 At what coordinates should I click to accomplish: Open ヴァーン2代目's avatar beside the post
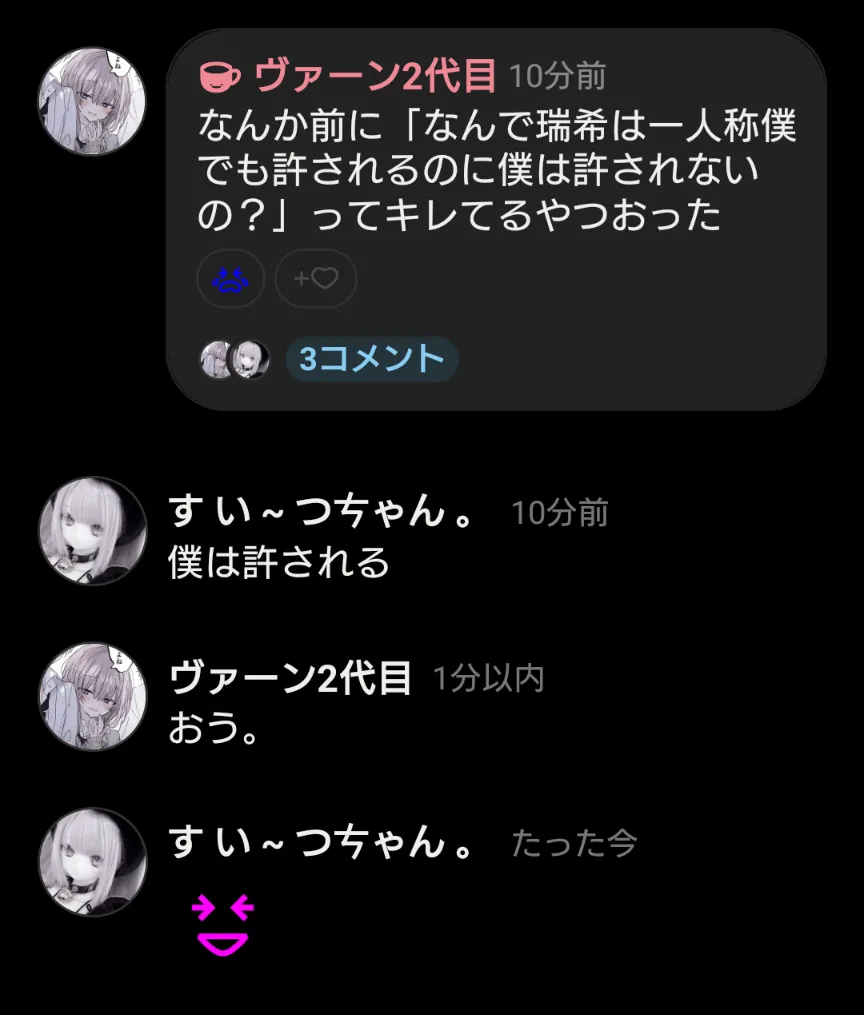(92, 101)
